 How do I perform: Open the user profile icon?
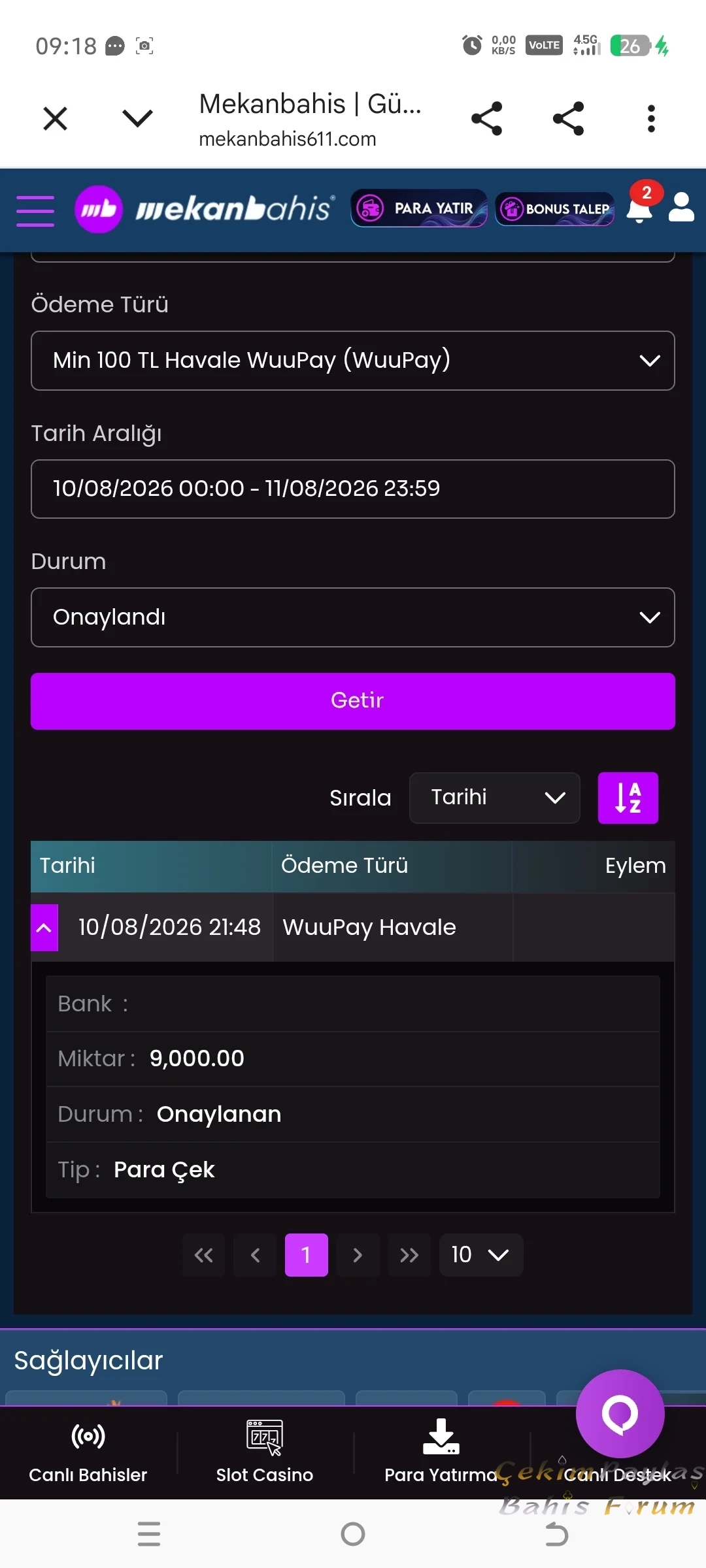click(681, 208)
